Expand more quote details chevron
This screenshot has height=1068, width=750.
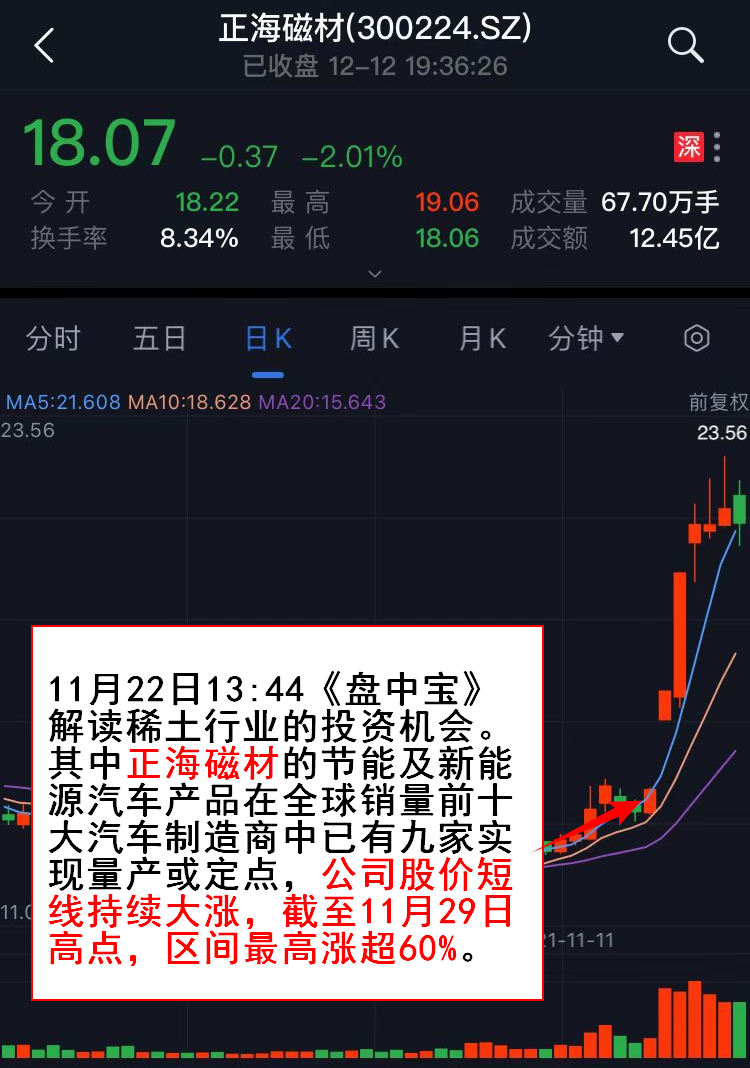tap(375, 273)
